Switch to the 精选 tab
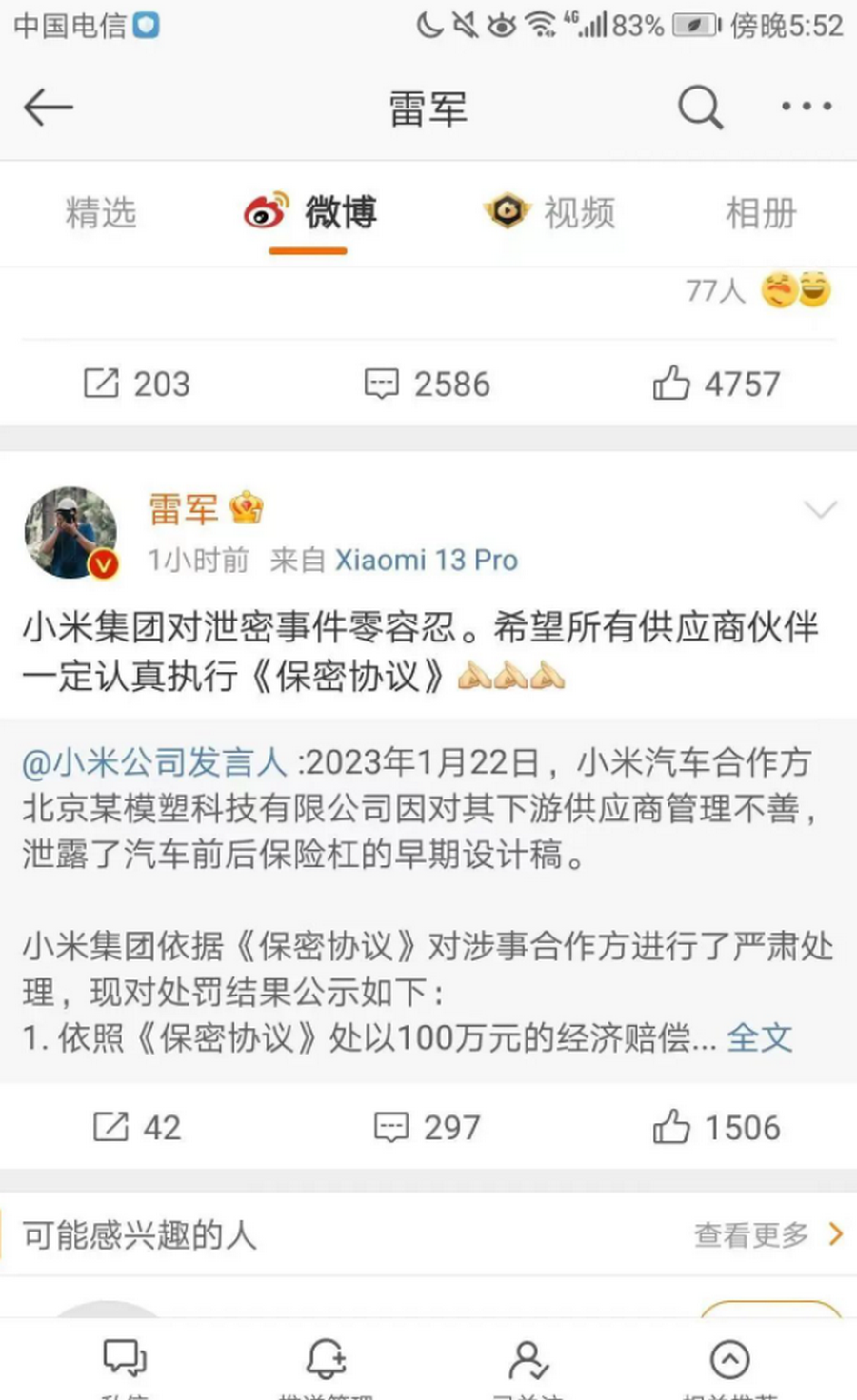The image size is (857, 1400). pos(101,212)
